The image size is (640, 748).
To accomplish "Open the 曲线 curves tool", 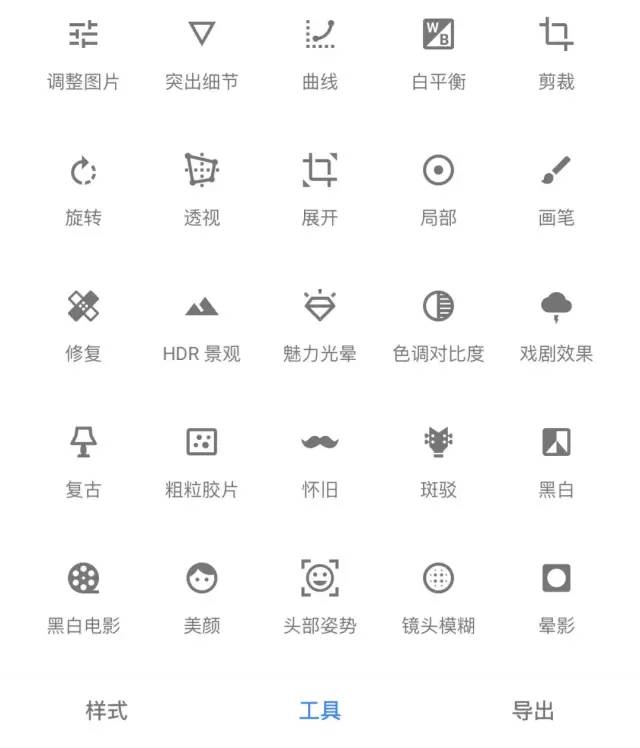I will pos(320,52).
